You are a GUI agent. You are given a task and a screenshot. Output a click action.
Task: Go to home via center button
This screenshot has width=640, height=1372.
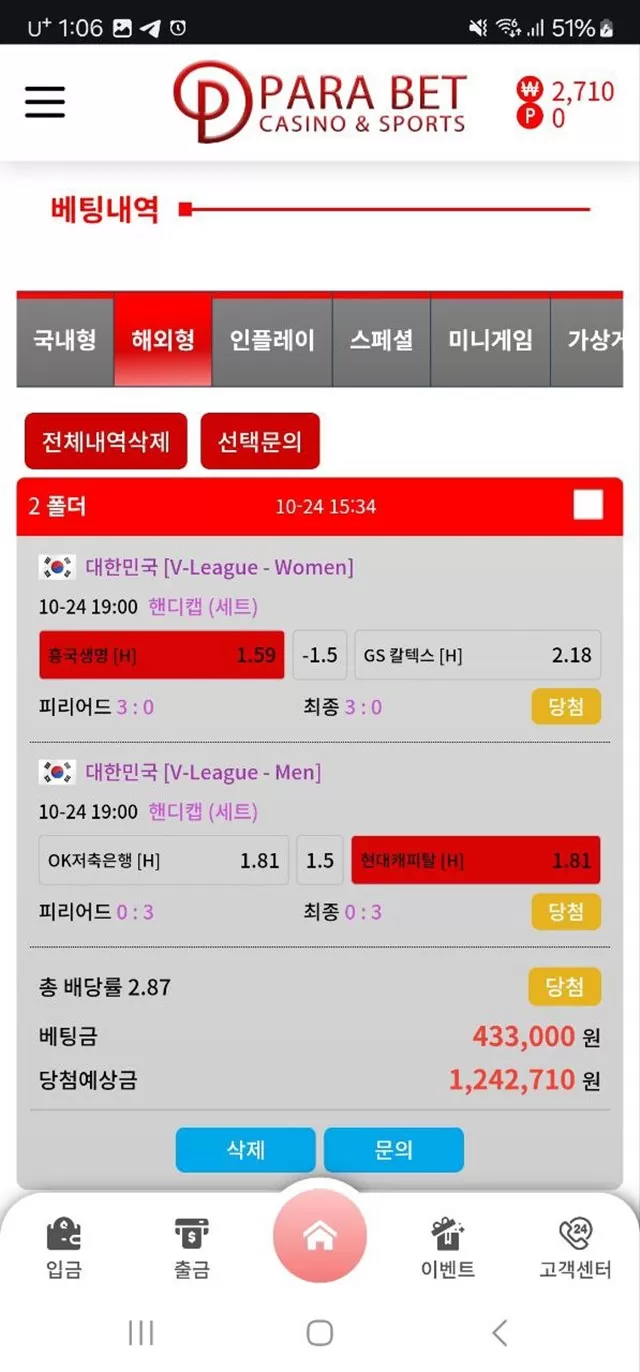coord(320,1237)
